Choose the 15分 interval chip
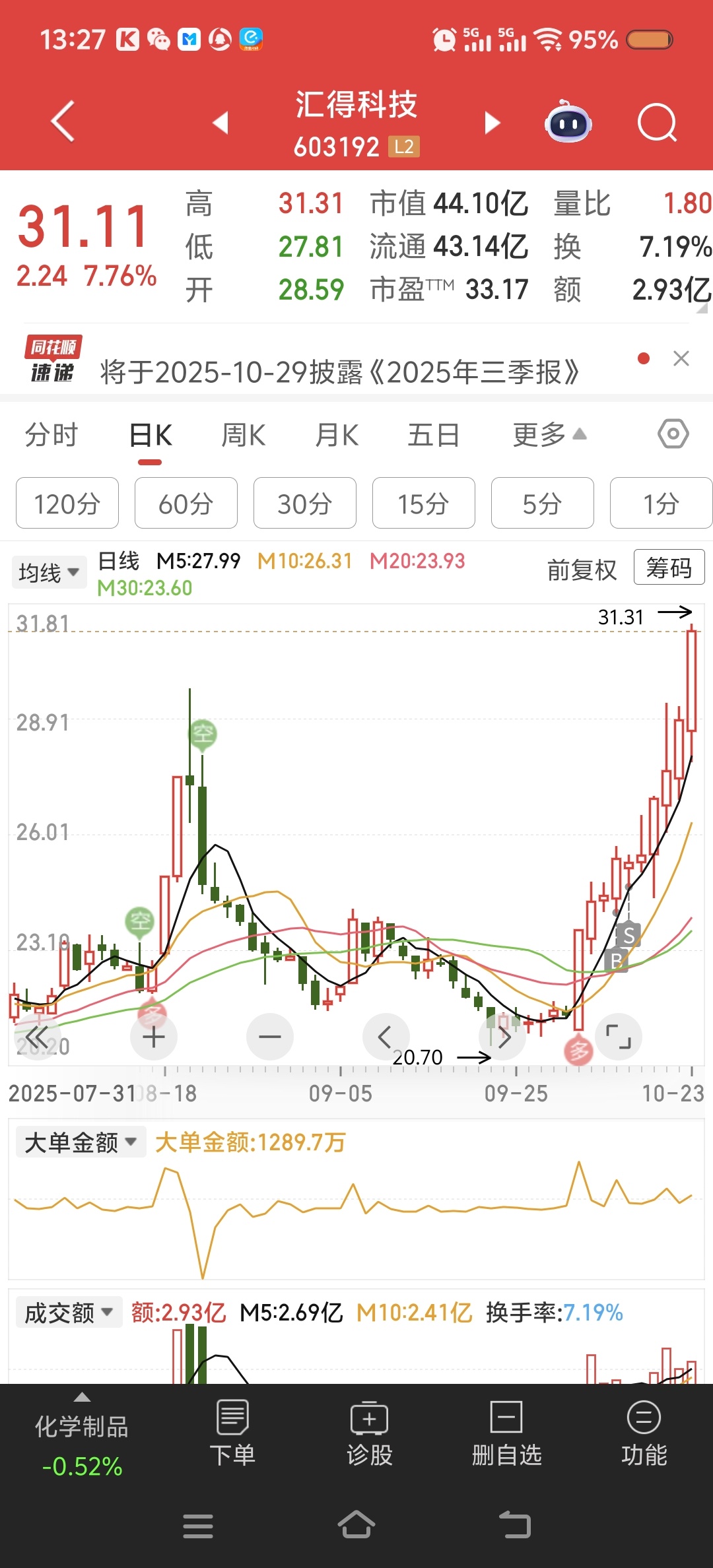Viewport: 713px width, 1568px height. point(423,504)
